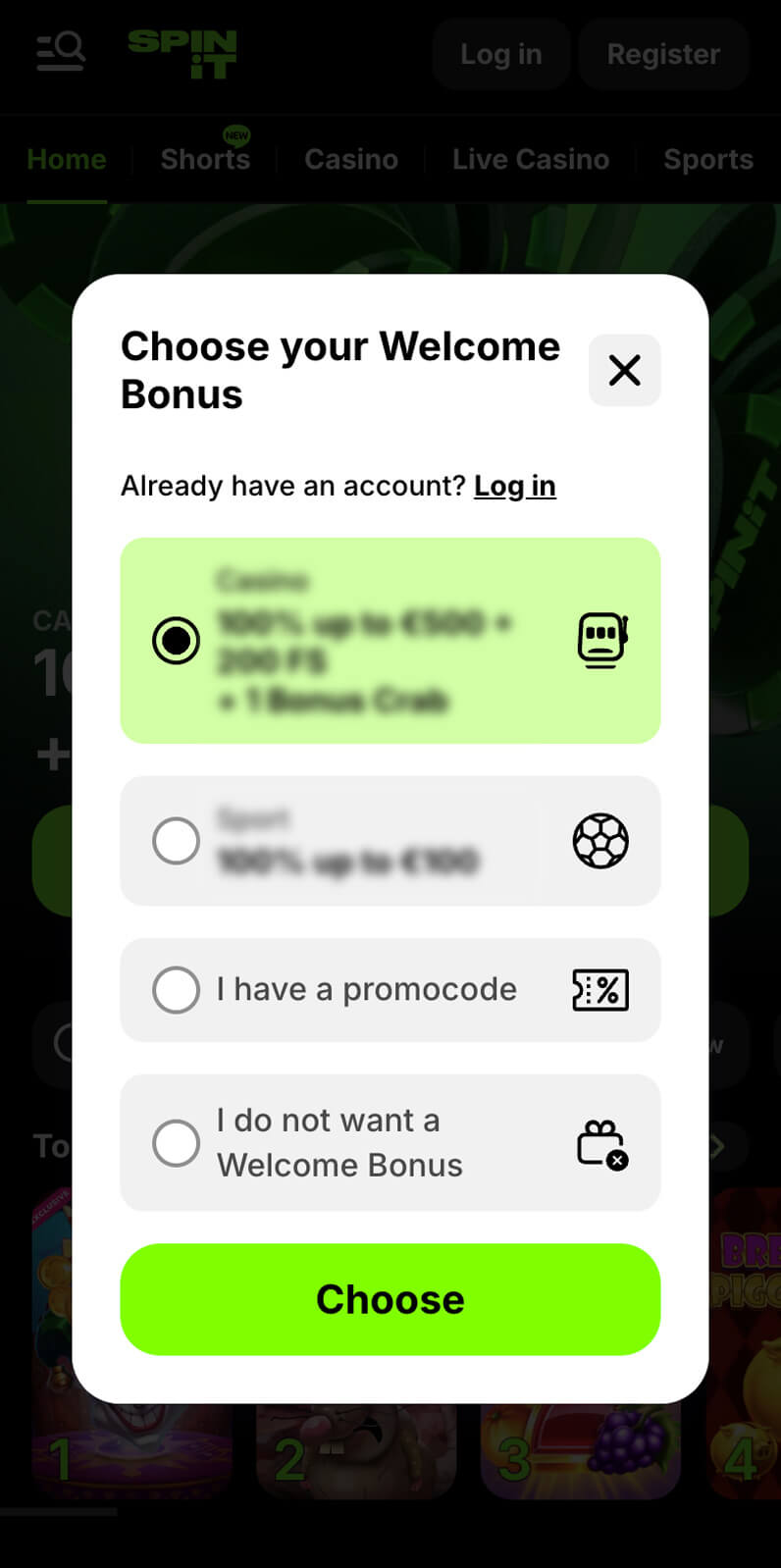
Task: Tap the Register button
Action: point(663,54)
